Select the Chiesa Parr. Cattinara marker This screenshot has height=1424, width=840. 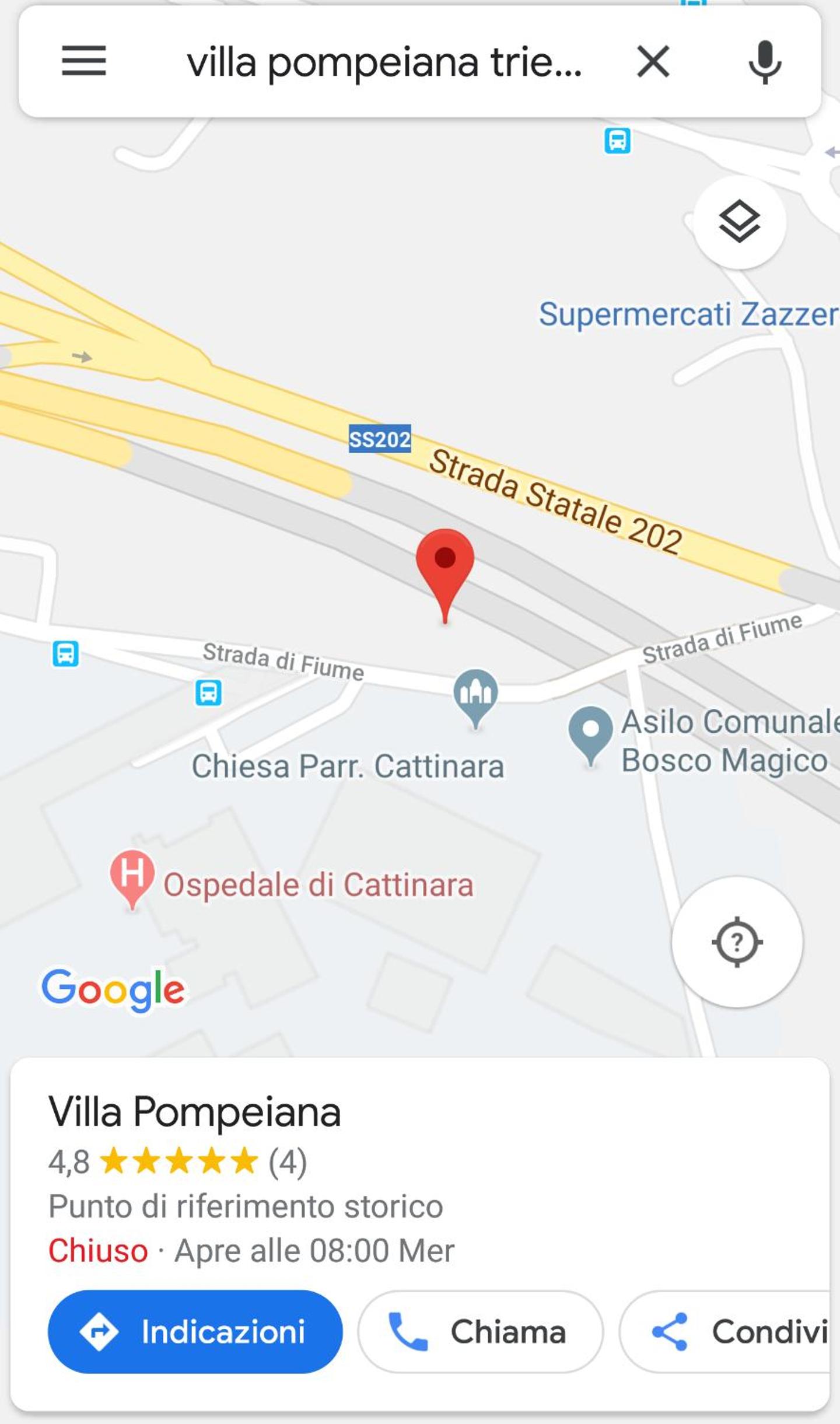pyautogui.click(x=475, y=697)
